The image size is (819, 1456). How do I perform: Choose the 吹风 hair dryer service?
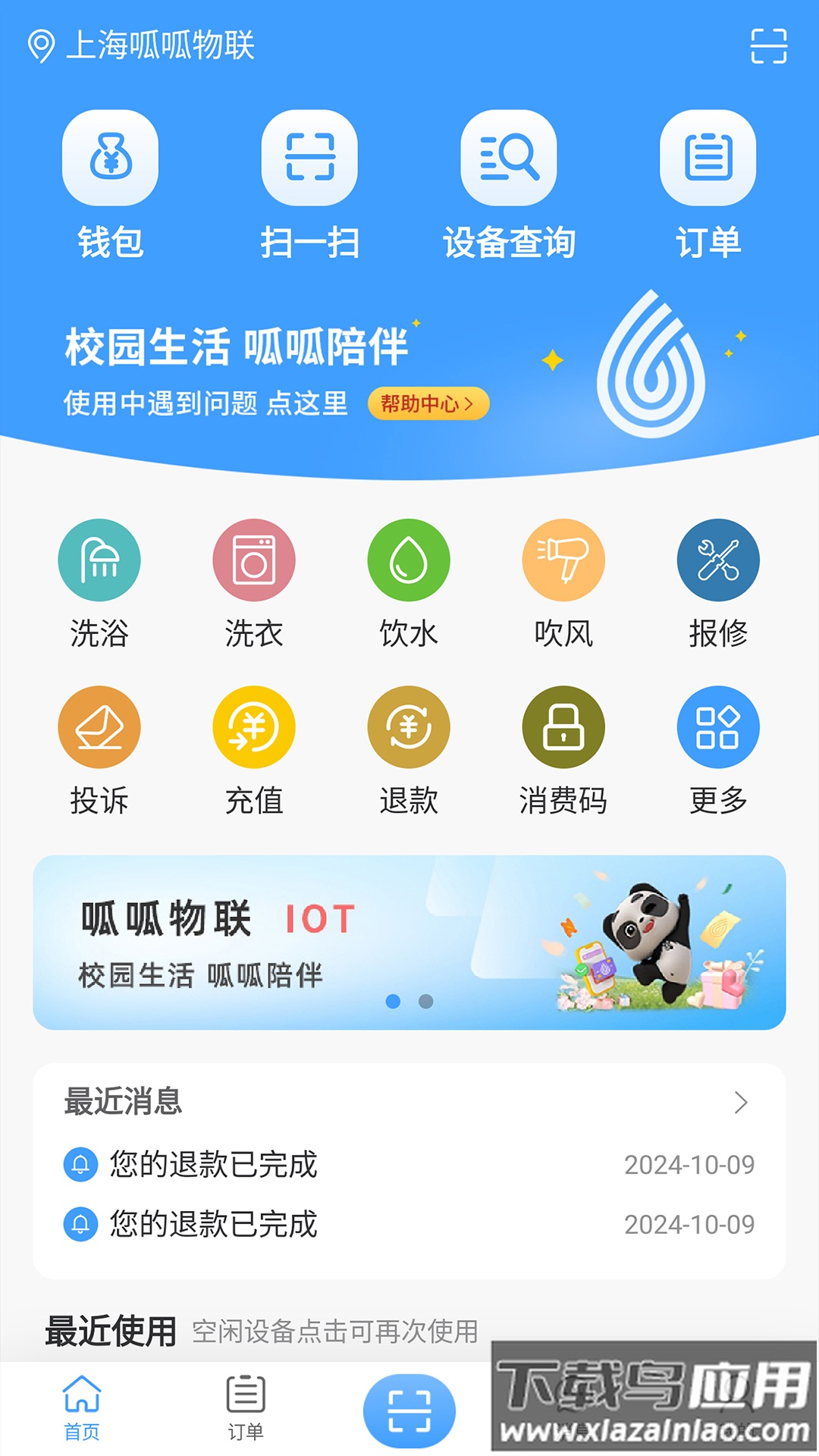click(x=563, y=560)
